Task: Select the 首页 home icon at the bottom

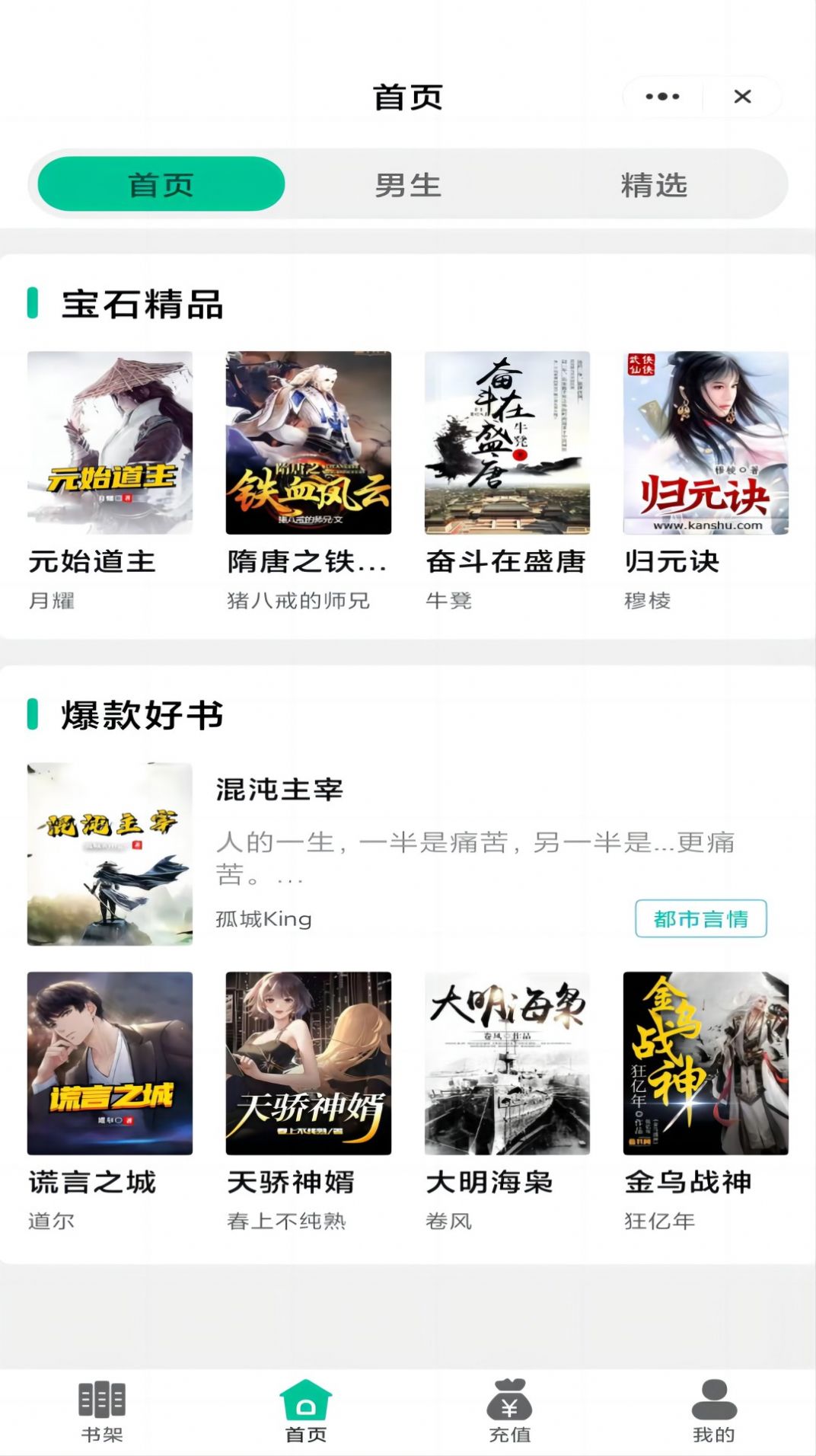Action: 304,1406
